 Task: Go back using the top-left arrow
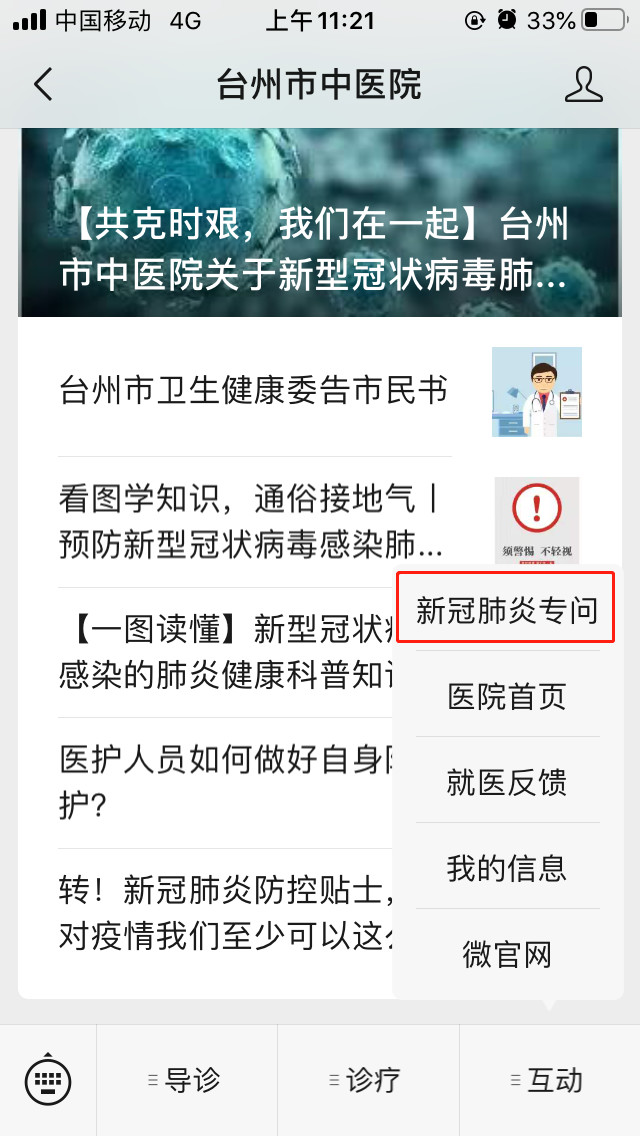pyautogui.click(x=43, y=85)
